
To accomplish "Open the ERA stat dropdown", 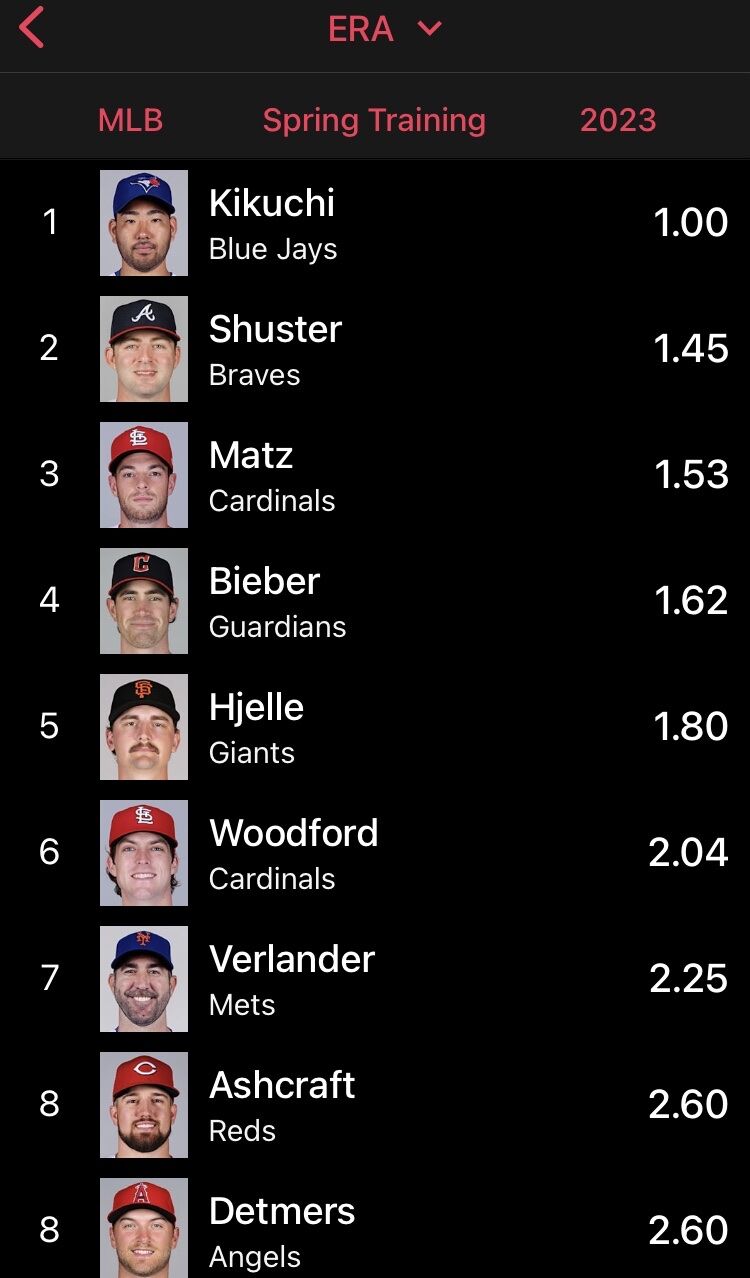I will coord(383,29).
